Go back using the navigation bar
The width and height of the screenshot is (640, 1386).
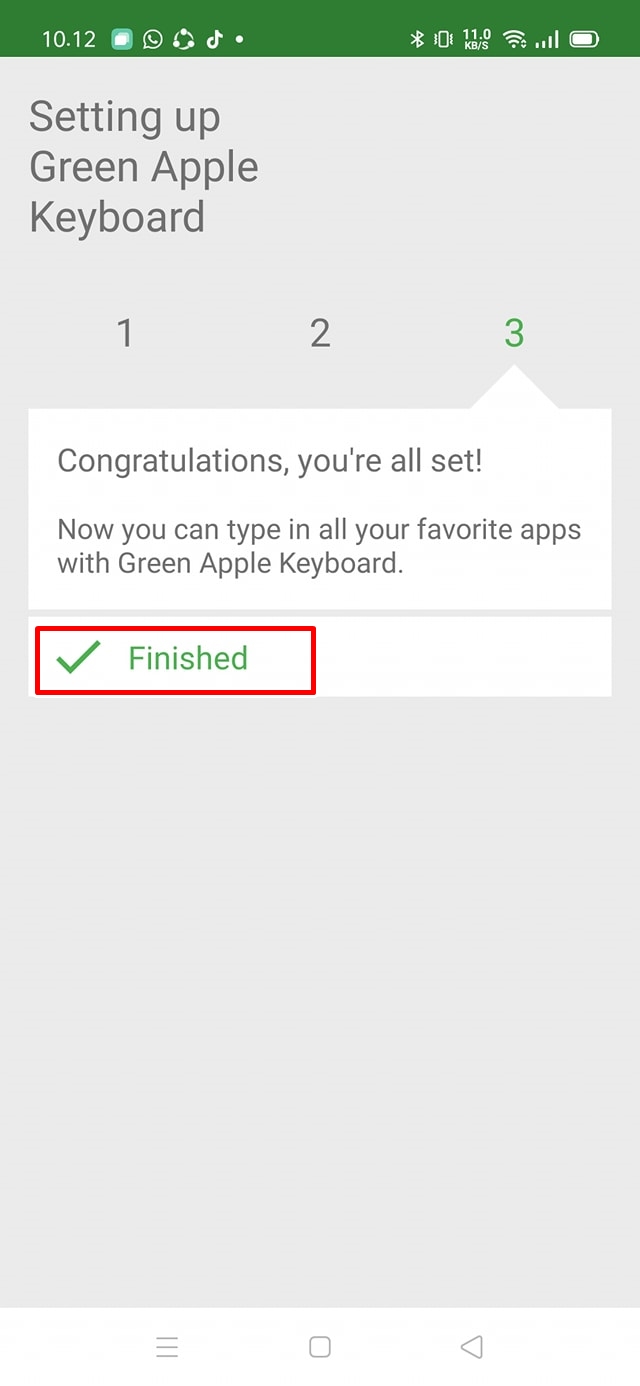point(472,1347)
